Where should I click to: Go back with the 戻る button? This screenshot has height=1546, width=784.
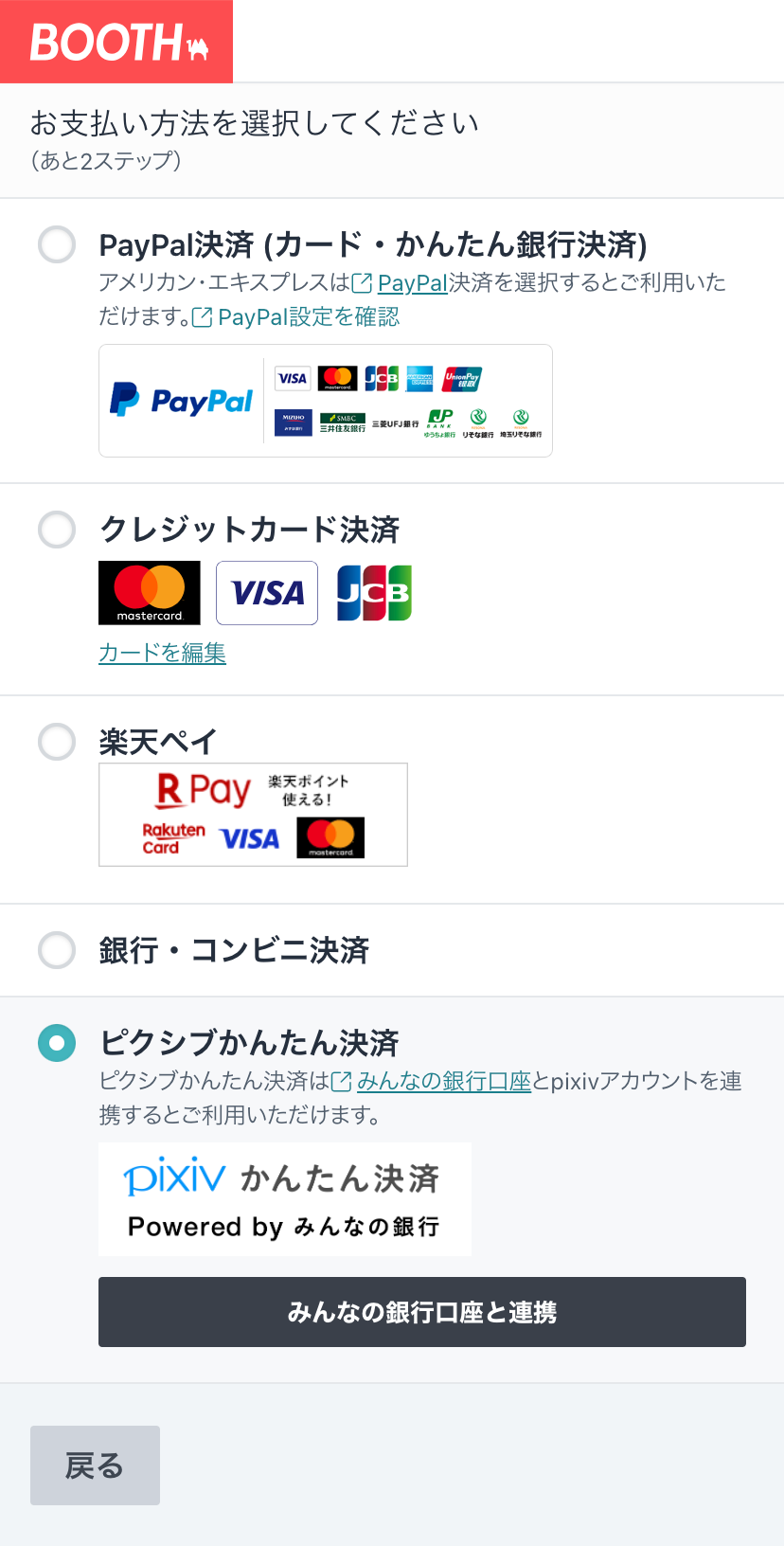pyautogui.click(x=95, y=1465)
